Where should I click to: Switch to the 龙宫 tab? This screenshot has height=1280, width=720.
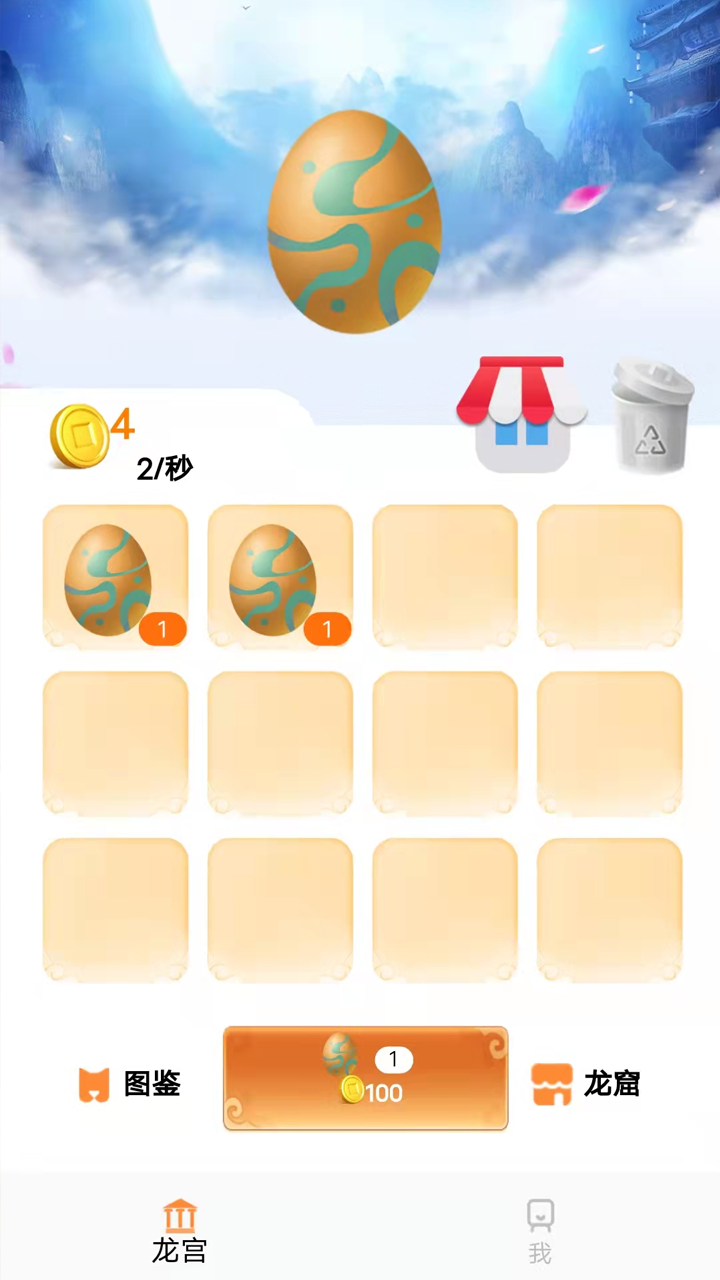[x=180, y=1231]
